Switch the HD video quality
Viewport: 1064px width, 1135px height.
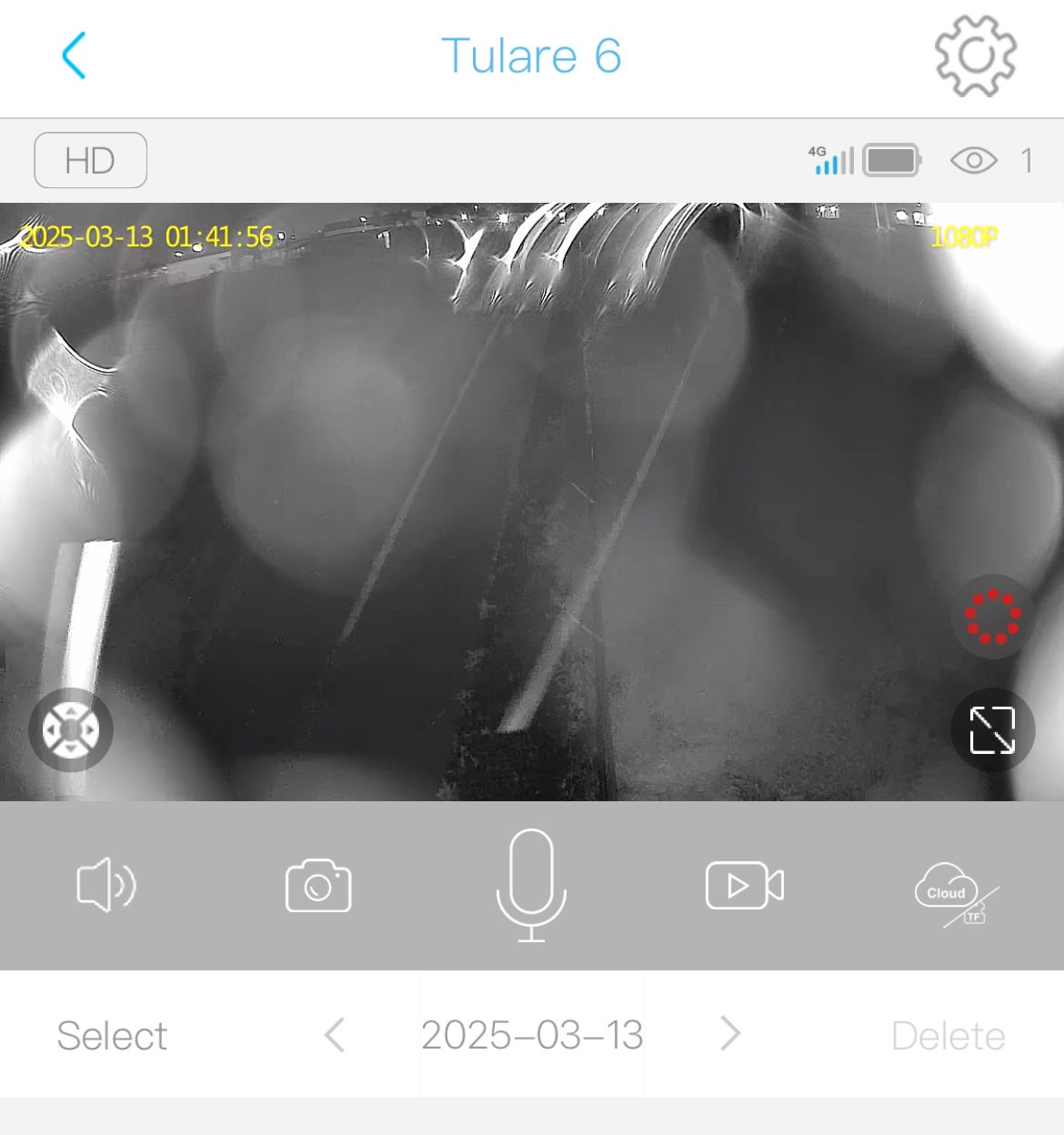coord(90,161)
